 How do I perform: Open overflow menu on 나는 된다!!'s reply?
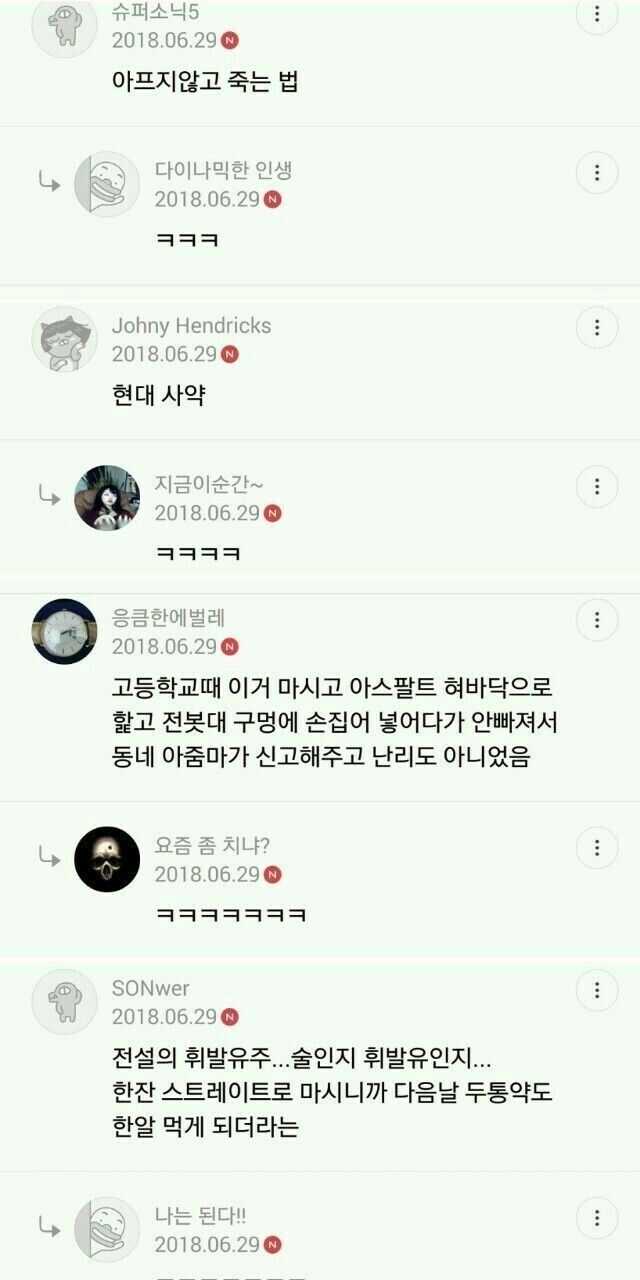click(x=597, y=1218)
